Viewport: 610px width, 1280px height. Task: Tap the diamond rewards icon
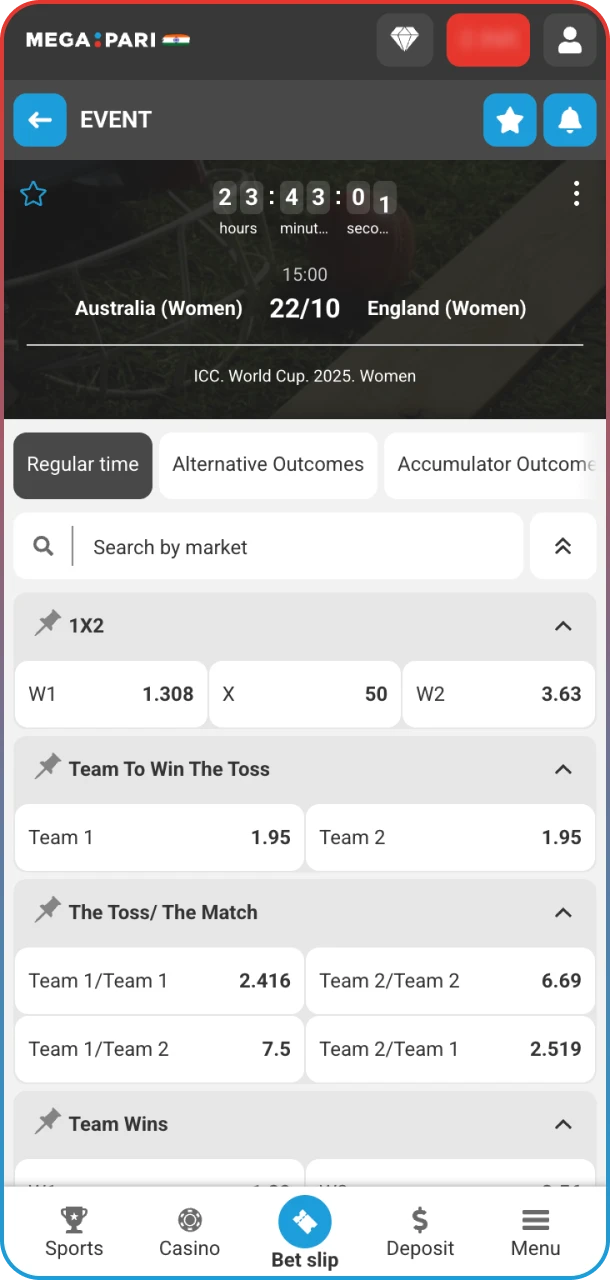[x=404, y=40]
